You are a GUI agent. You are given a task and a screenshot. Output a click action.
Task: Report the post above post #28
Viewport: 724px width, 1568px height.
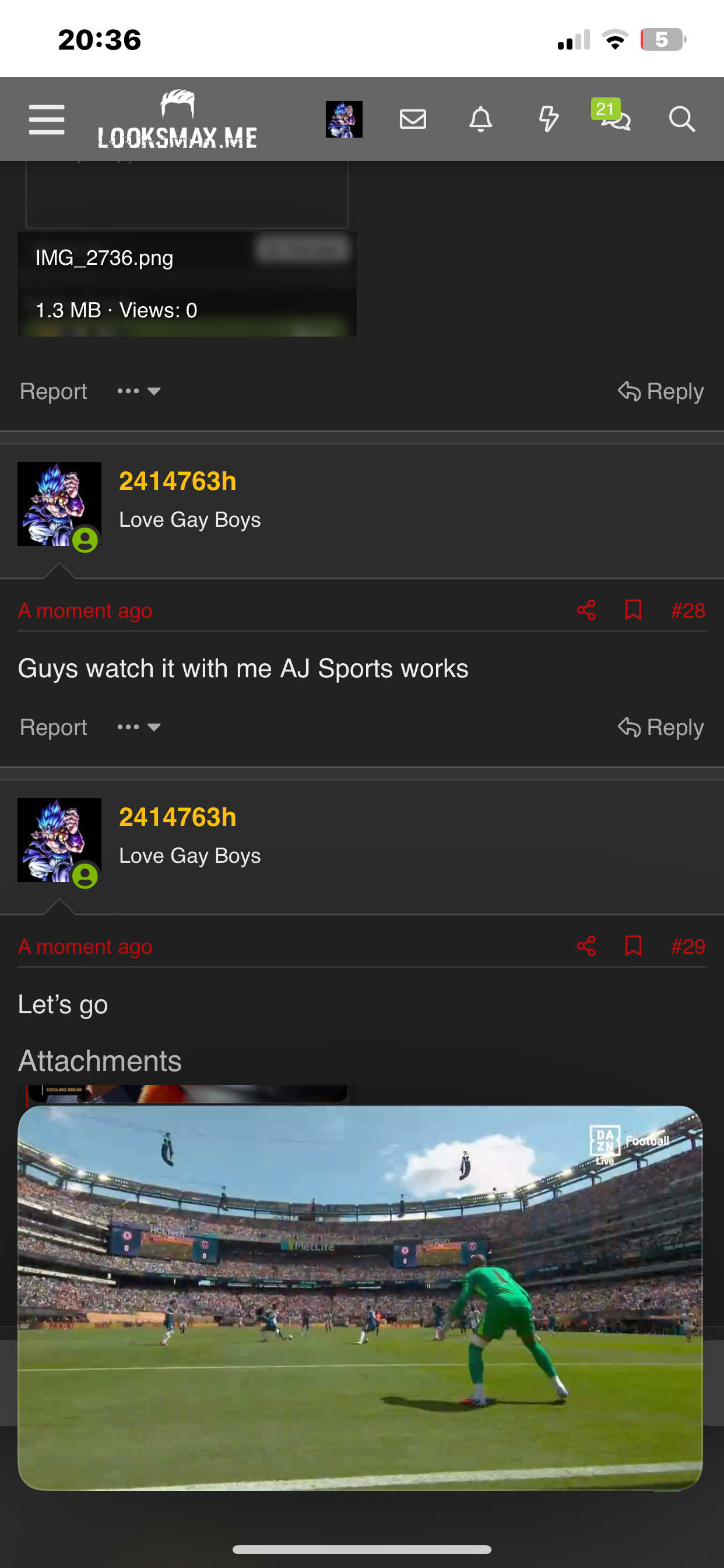(53, 391)
